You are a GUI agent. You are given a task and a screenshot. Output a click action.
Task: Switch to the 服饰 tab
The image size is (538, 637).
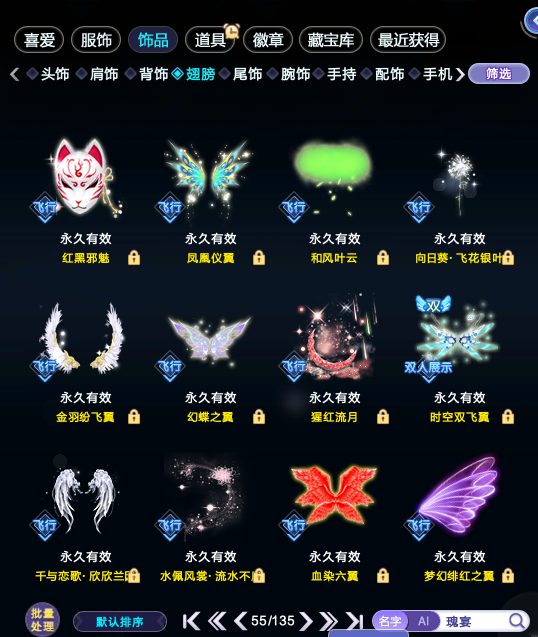click(96, 40)
